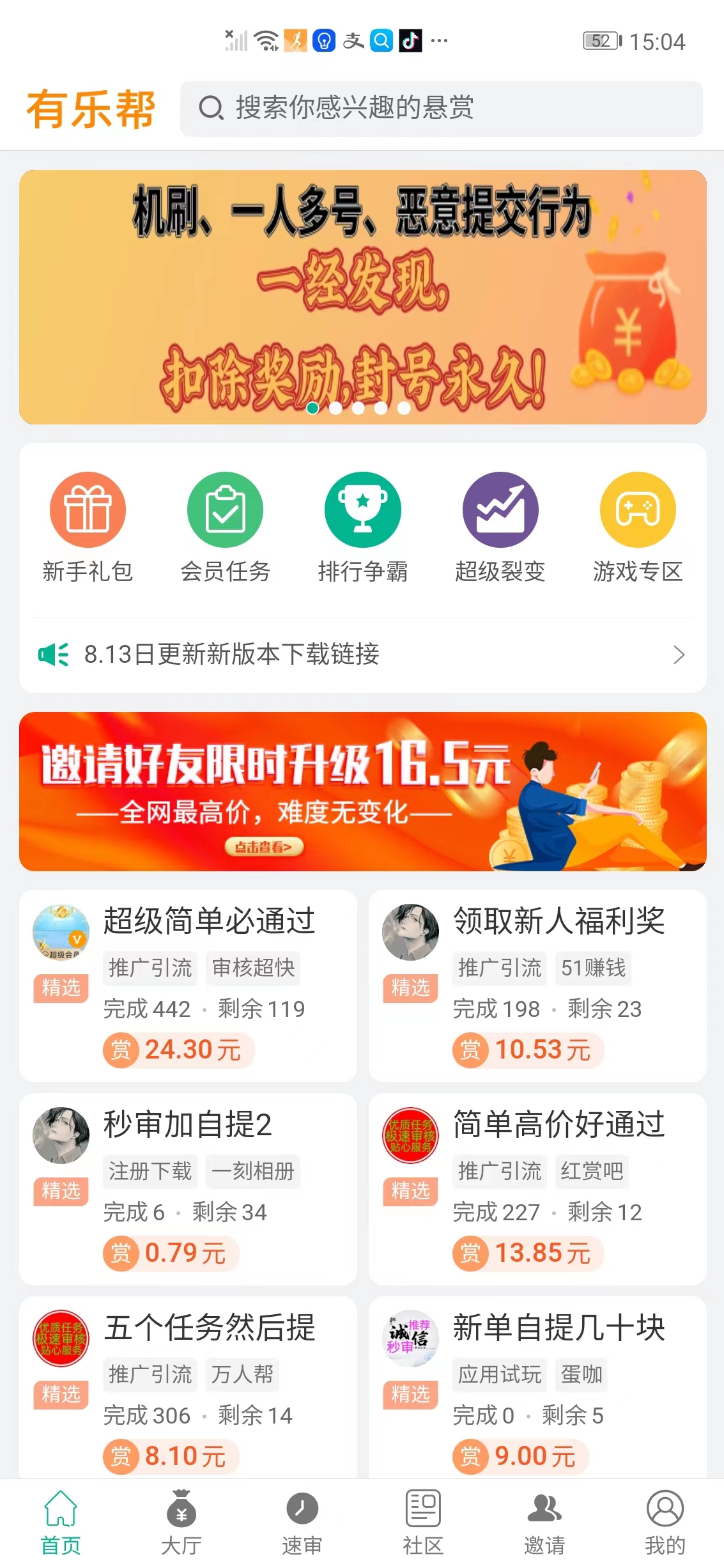This screenshot has height=1568, width=724.
Task: Tap the 超级裂变 chart icon
Action: pyautogui.click(x=500, y=509)
